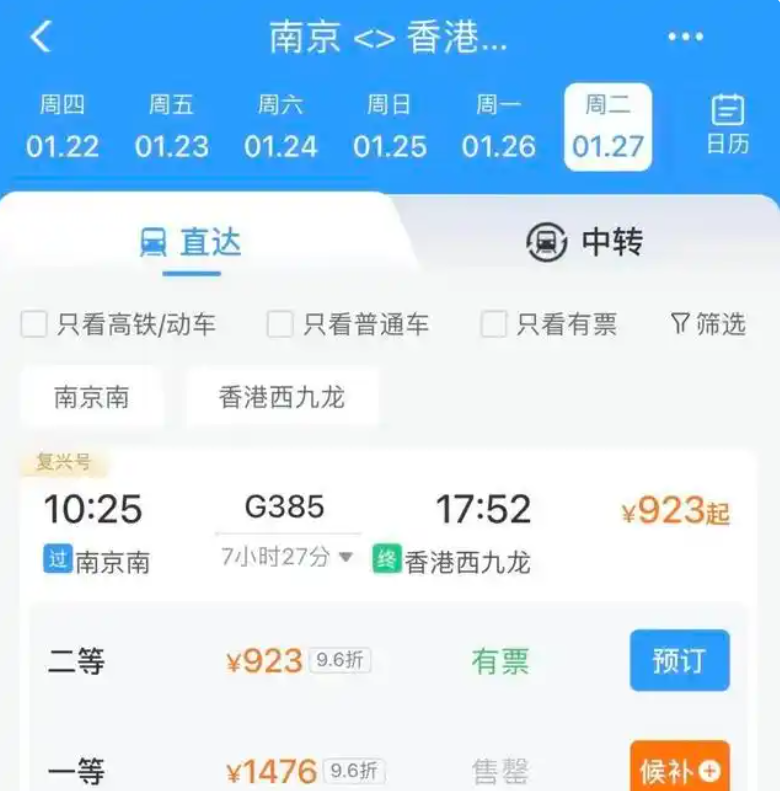Select Tuesday 01.27 date
The image size is (780, 791).
tap(608, 128)
